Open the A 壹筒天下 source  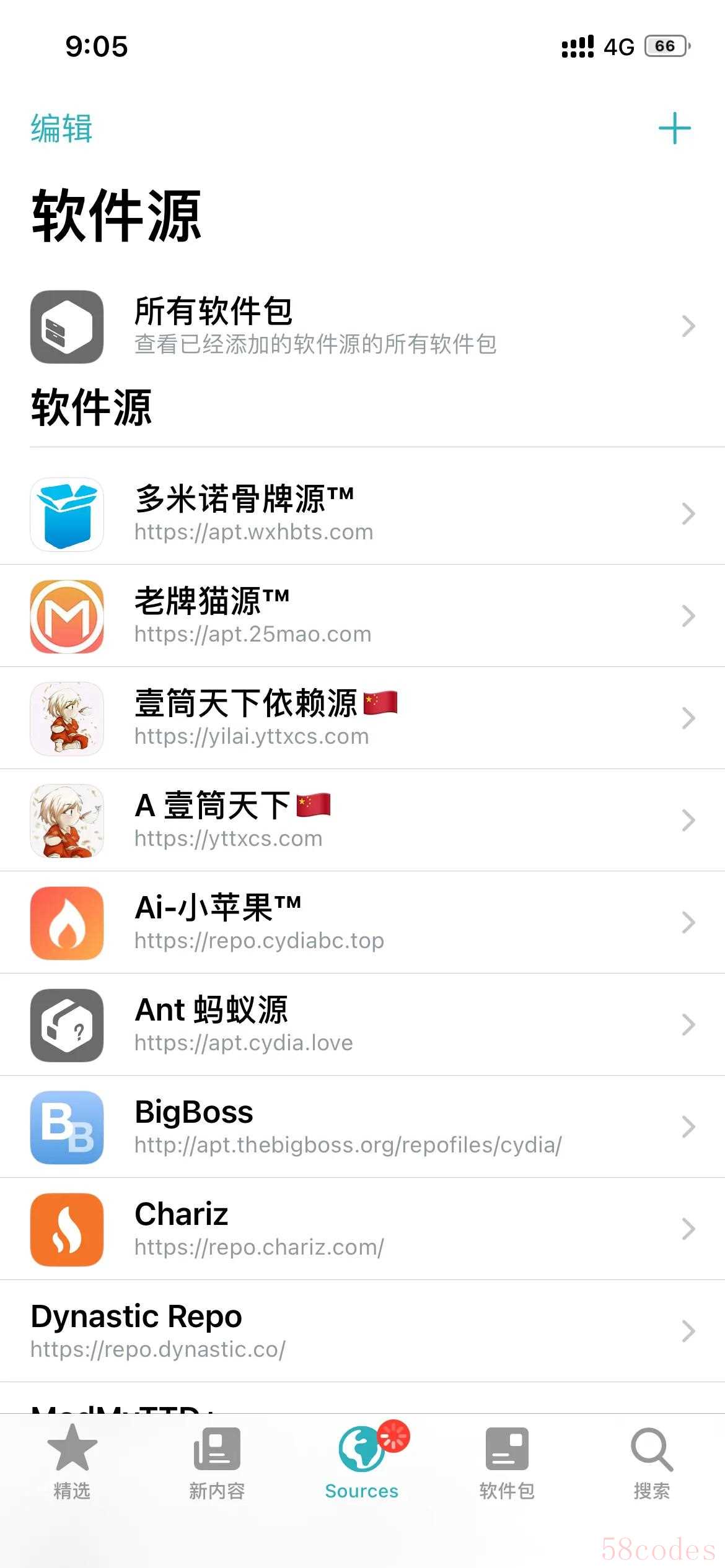362,821
